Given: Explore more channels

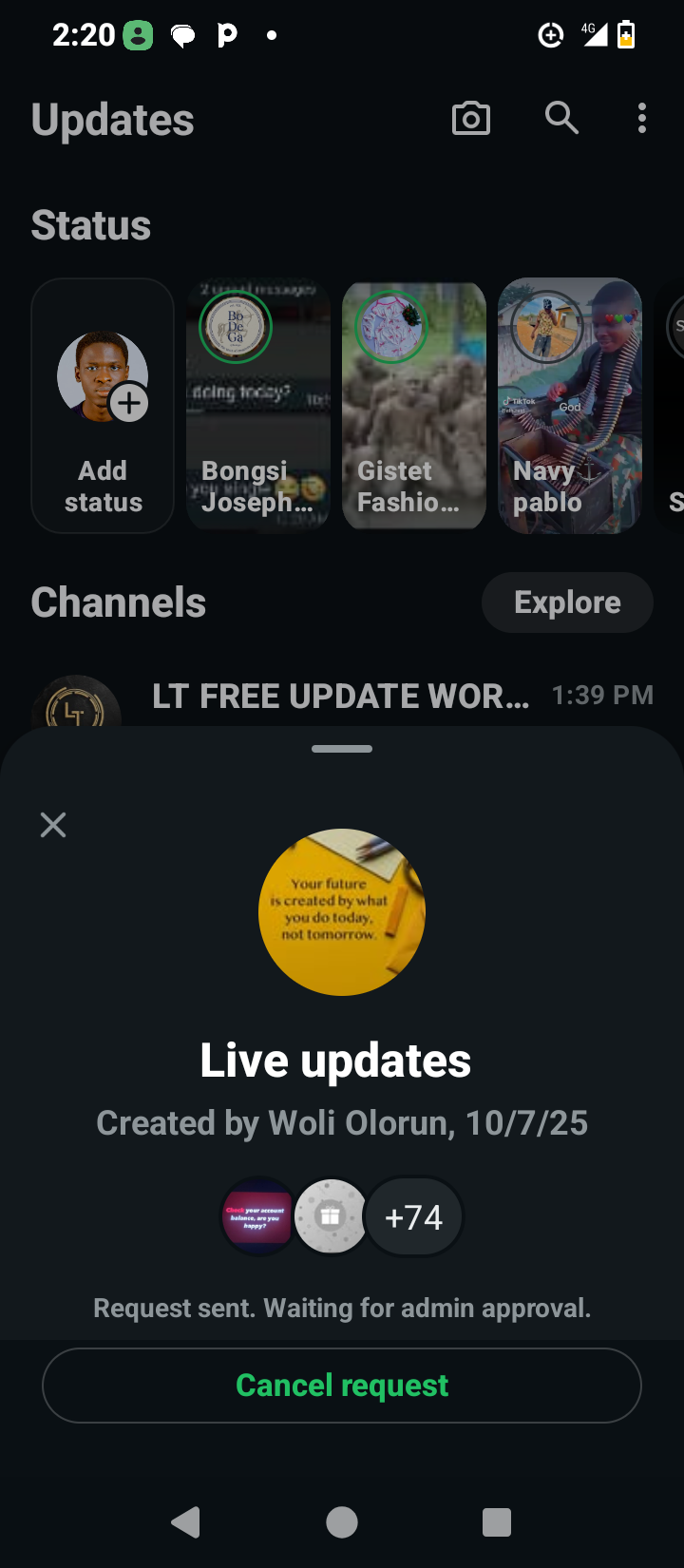Looking at the screenshot, I should tap(567, 602).
